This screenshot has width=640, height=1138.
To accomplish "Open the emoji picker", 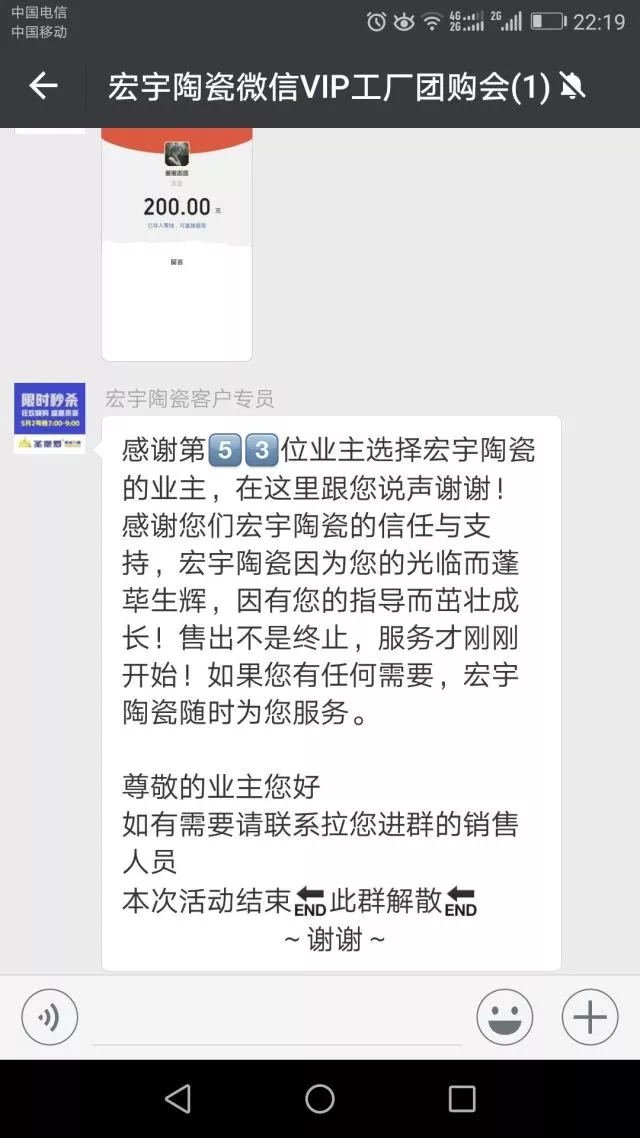I will (x=505, y=1017).
